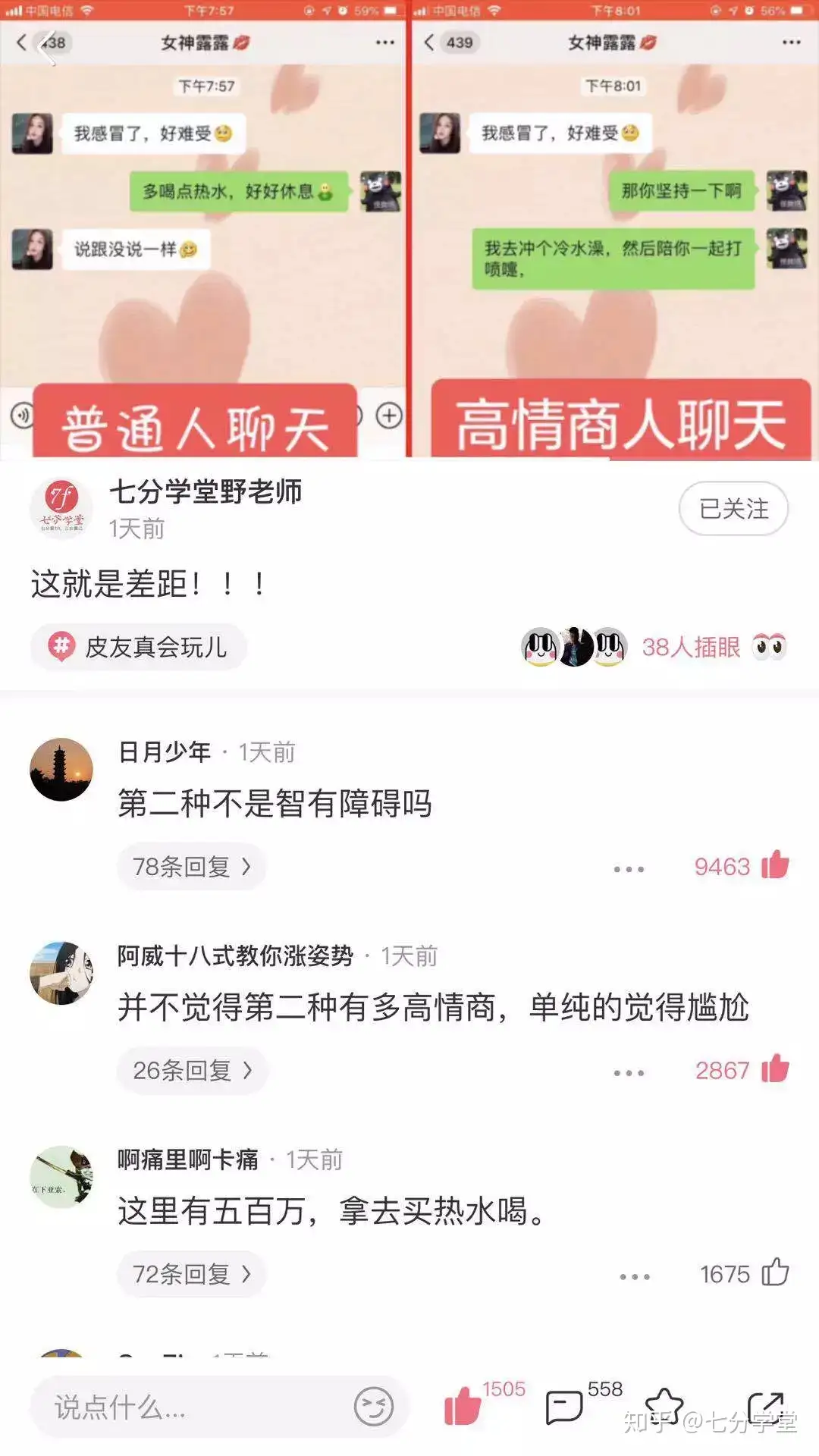Expand 72条回复 under 啊痛里啊卡痛's comment
This screenshot has width=819, height=1456.
click(x=191, y=1274)
